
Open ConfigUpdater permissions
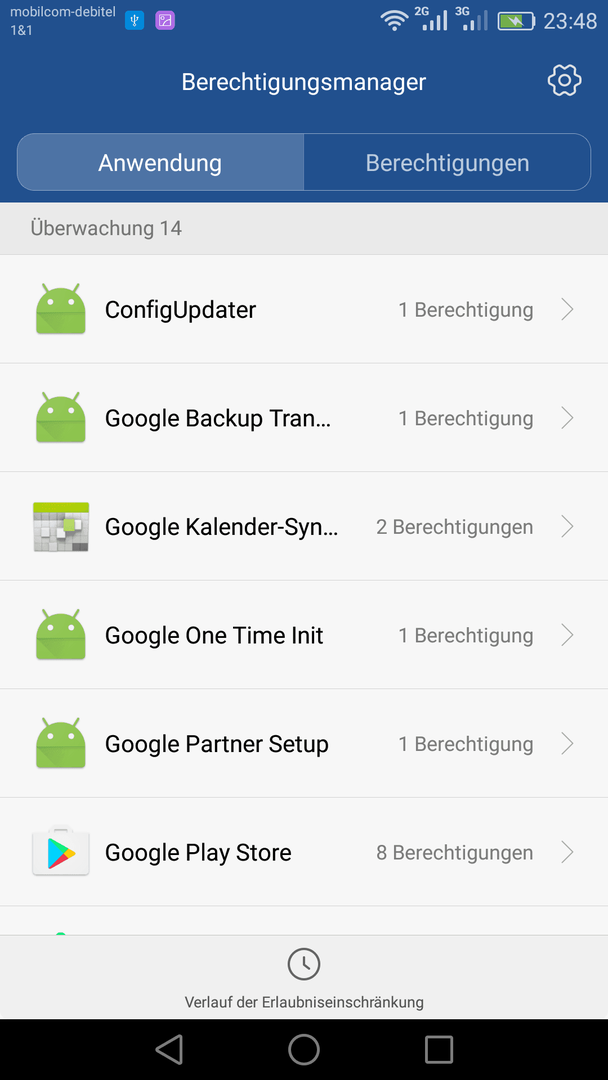[304, 309]
